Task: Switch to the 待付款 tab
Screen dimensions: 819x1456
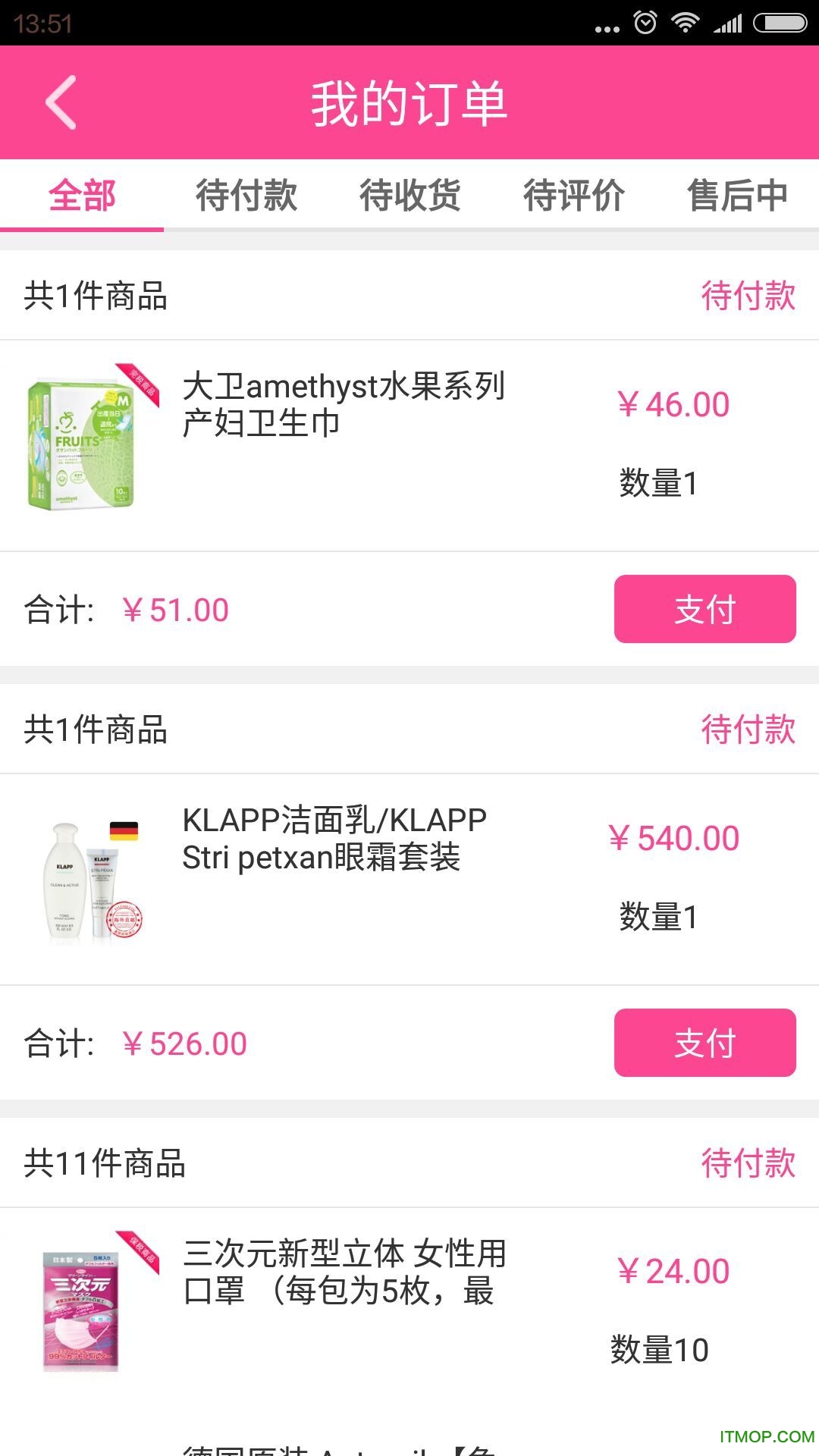Action: [246, 196]
